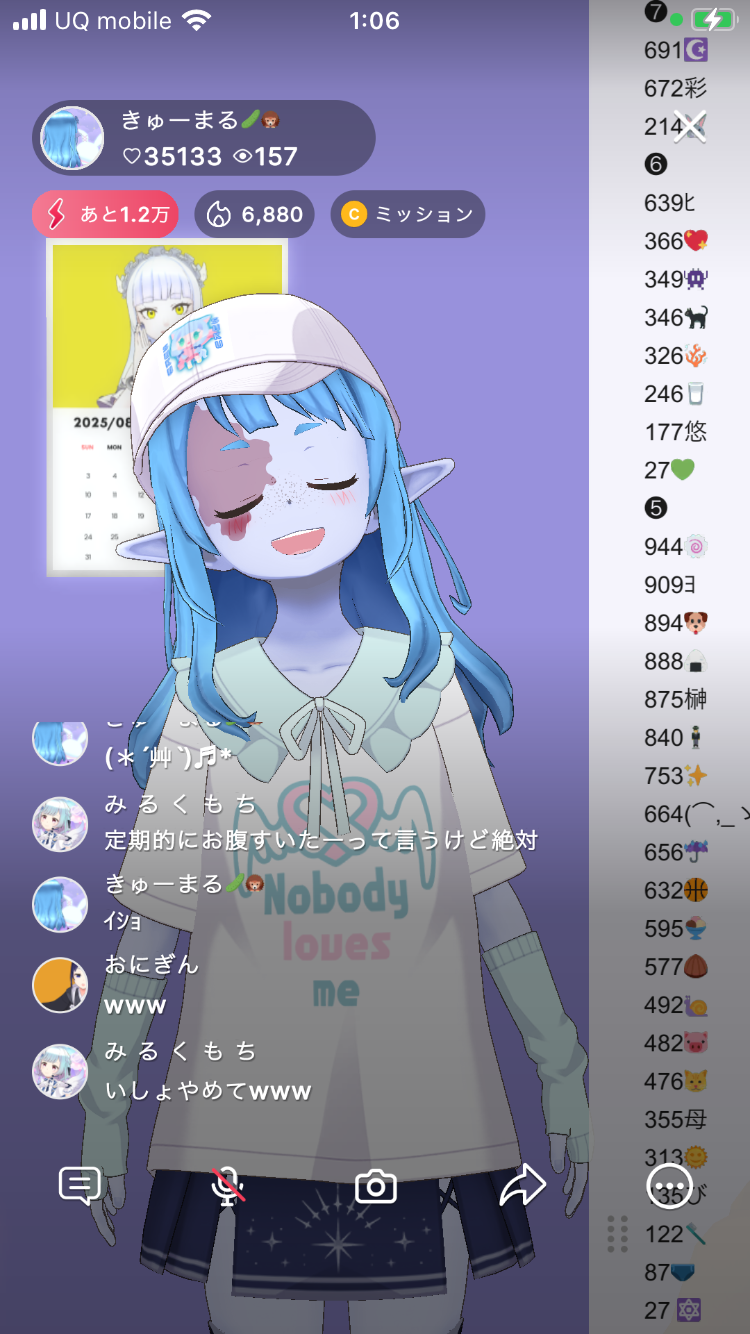Tap the あと1.2万 rank chip
This screenshot has height=1334, width=750.
coord(106,214)
